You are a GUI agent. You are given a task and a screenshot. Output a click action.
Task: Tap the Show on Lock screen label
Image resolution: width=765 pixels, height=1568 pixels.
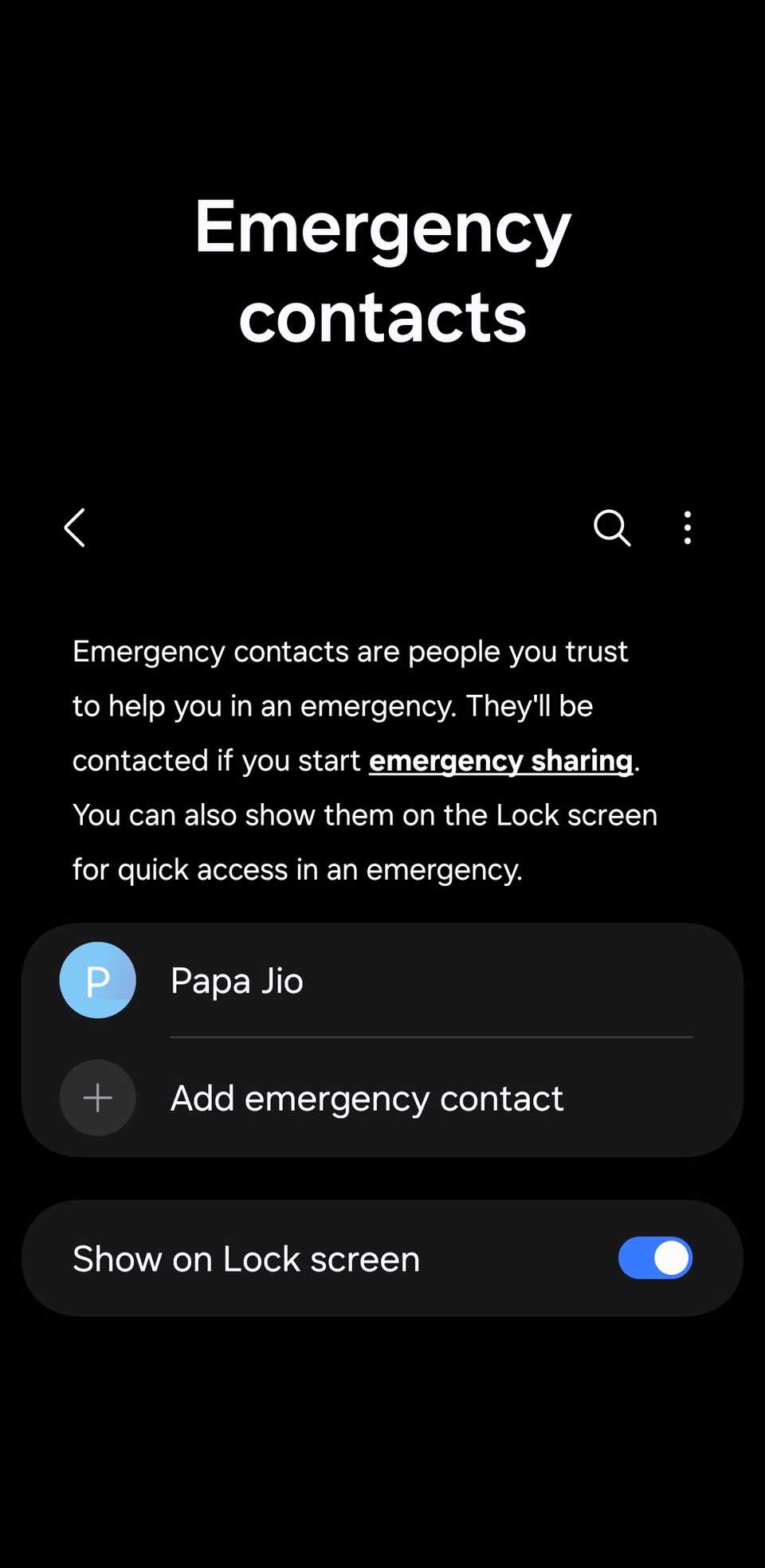[245, 1258]
